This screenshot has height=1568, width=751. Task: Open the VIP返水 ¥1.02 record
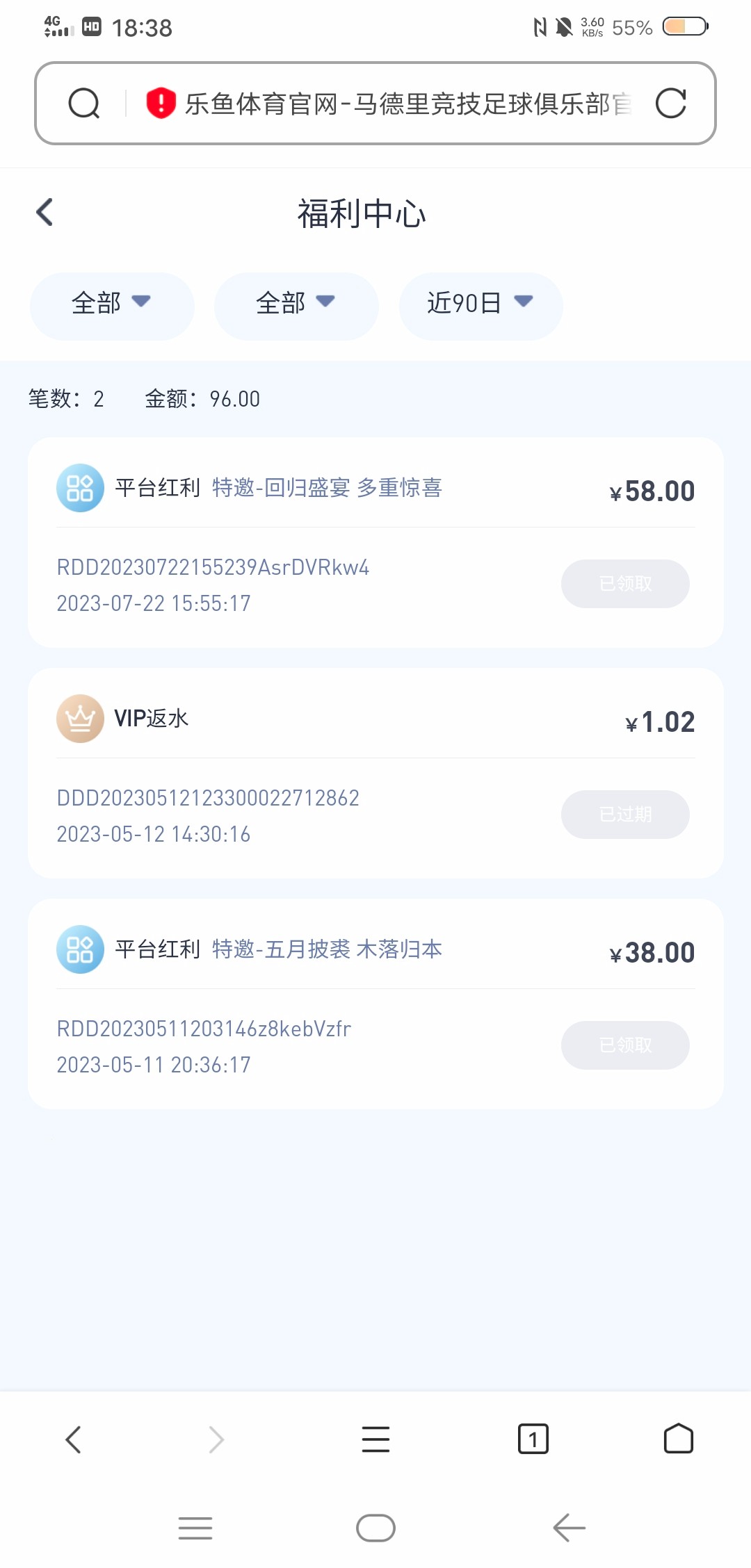(375, 720)
